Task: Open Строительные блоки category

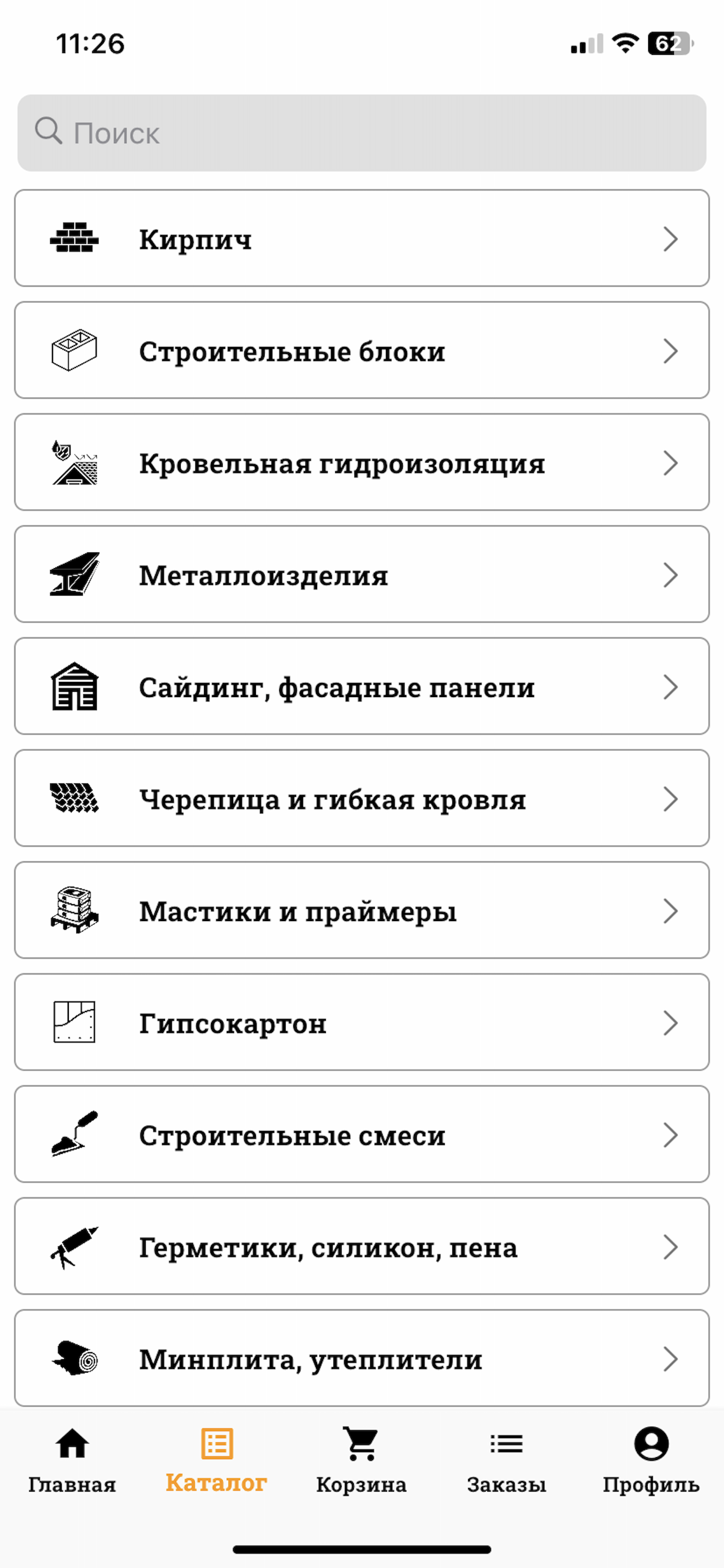Action: click(x=361, y=350)
